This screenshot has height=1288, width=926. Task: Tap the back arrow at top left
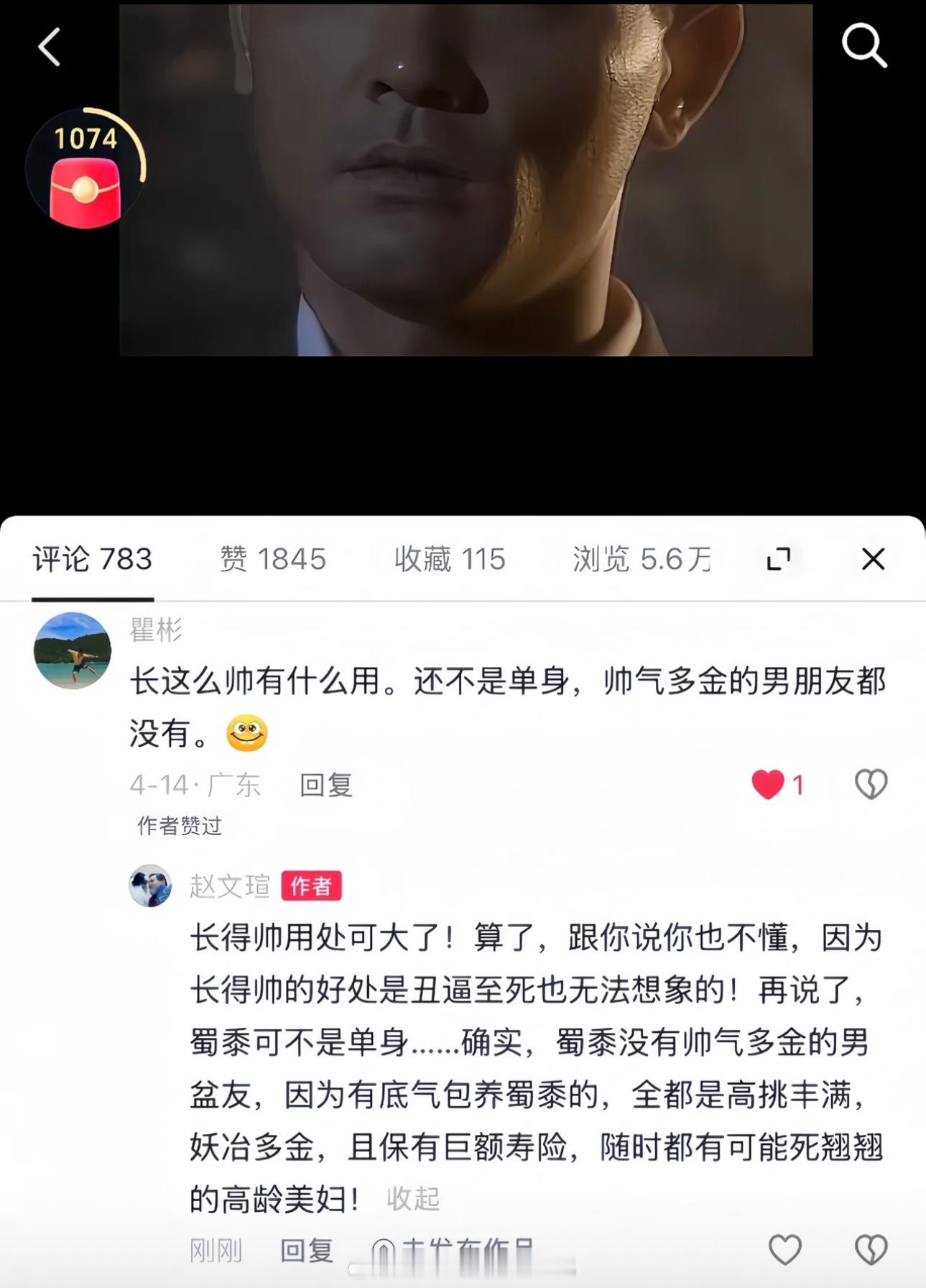click(x=49, y=45)
